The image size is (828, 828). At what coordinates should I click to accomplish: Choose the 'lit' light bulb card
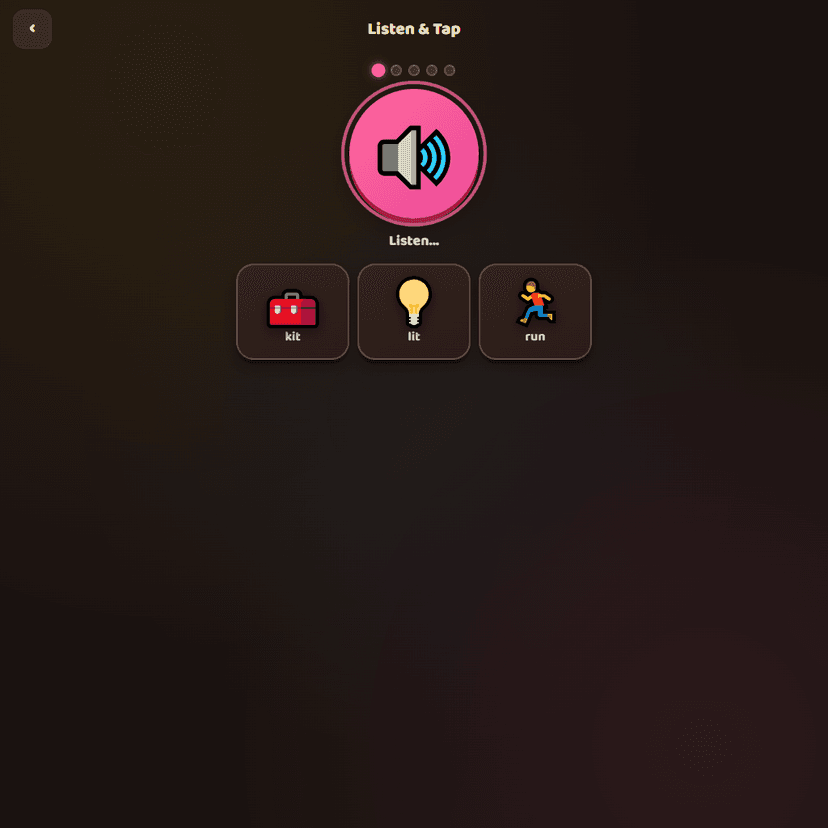point(413,311)
